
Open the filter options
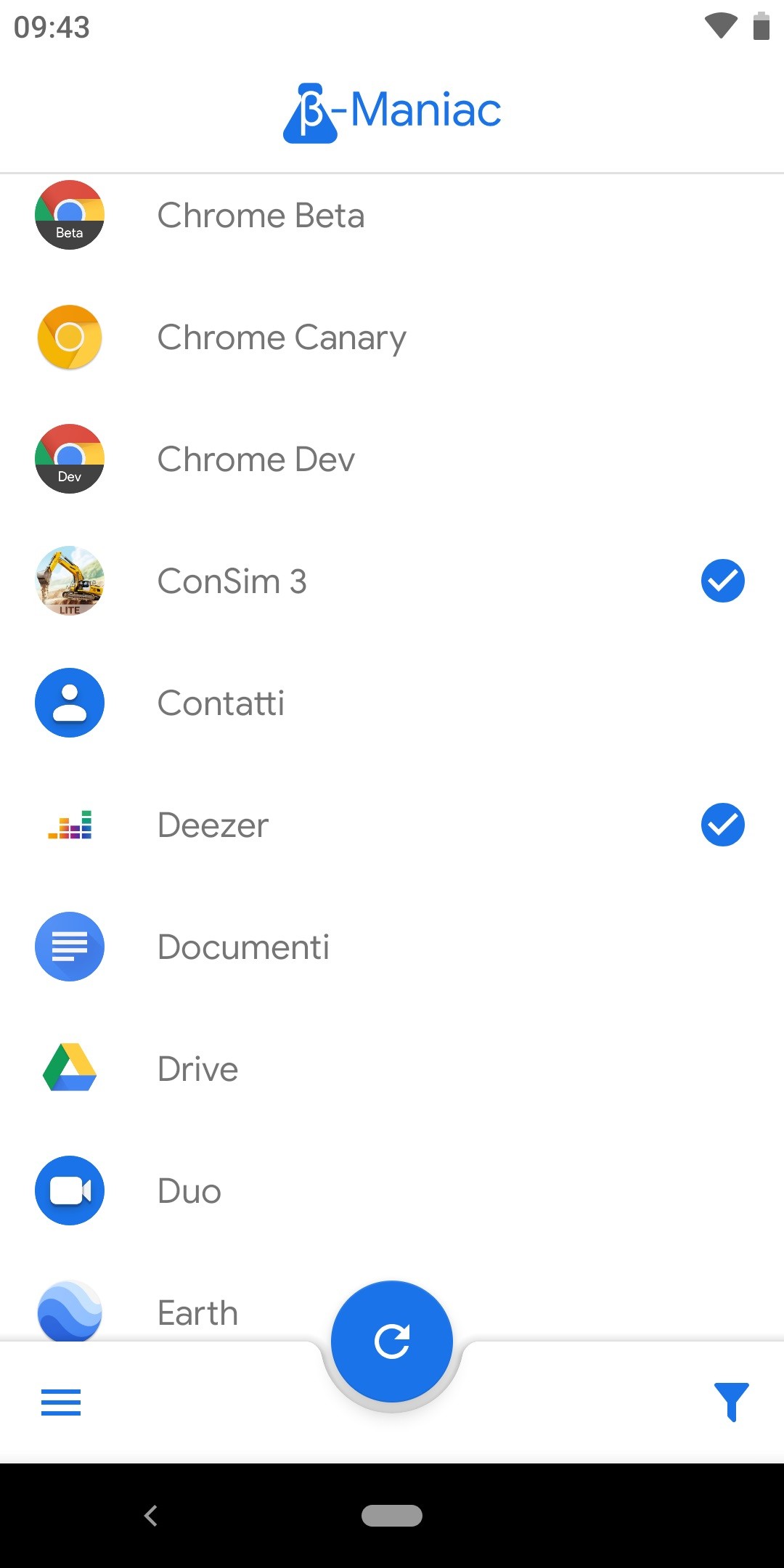coord(731,1402)
